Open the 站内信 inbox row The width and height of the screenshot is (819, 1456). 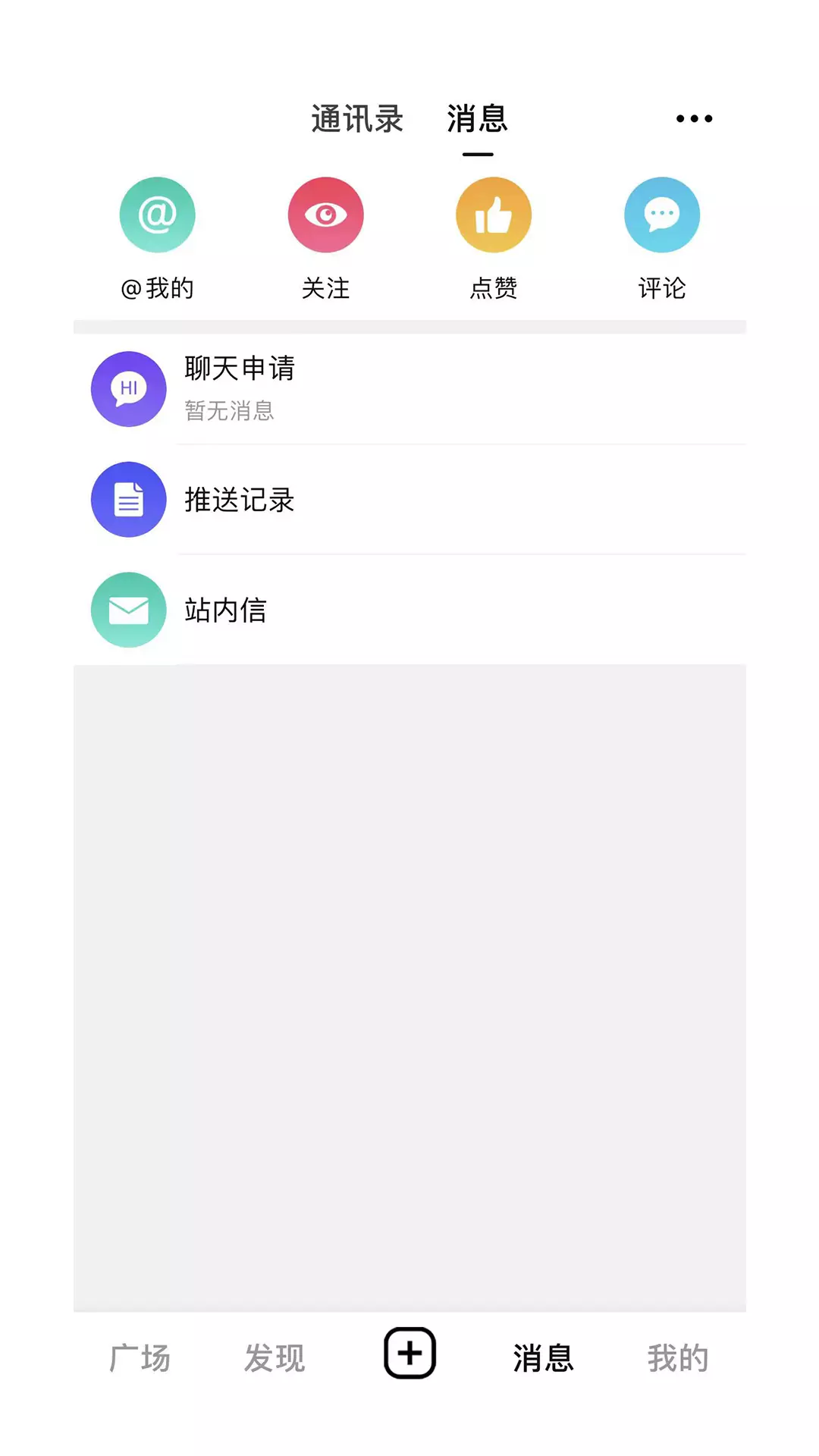pyautogui.click(x=409, y=610)
